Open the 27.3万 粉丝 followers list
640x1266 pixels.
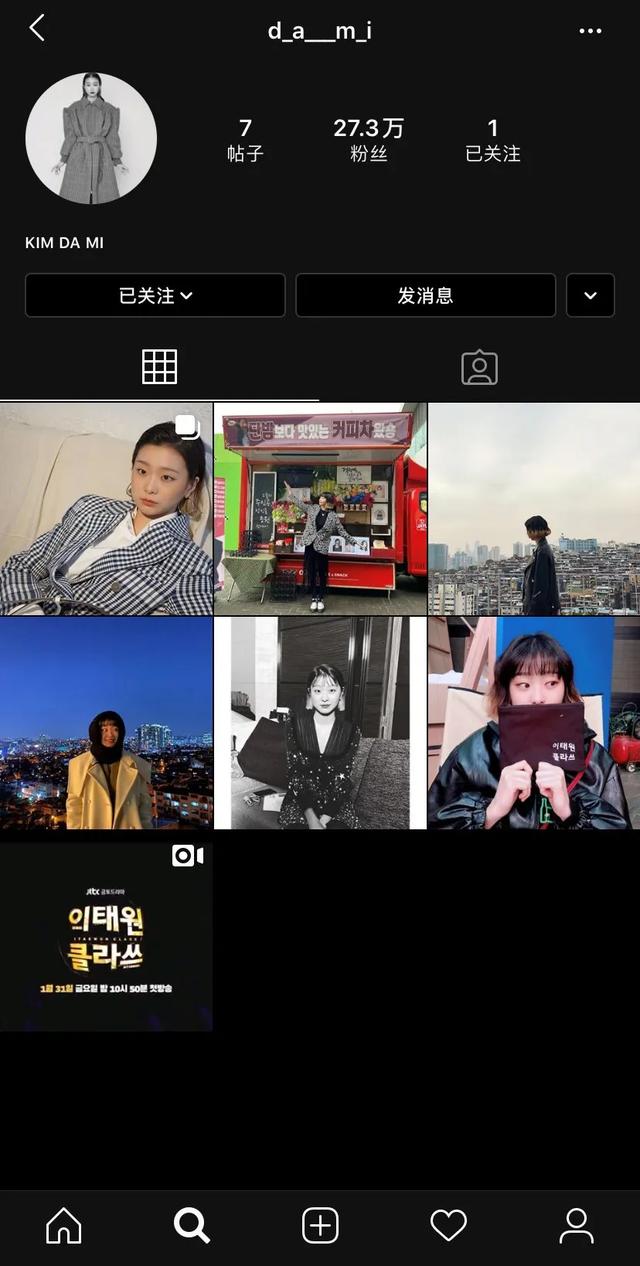point(368,139)
